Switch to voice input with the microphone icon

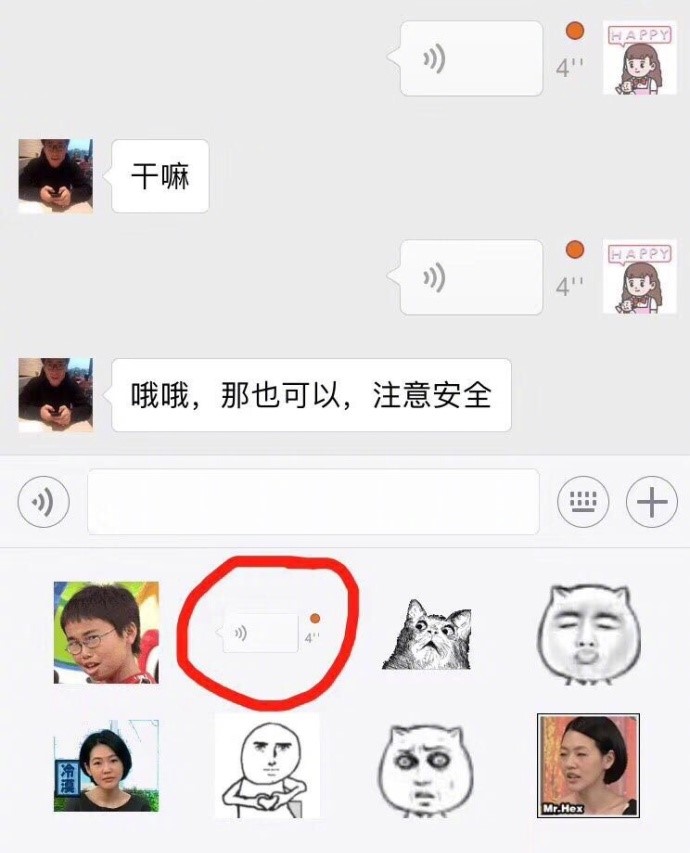44,501
